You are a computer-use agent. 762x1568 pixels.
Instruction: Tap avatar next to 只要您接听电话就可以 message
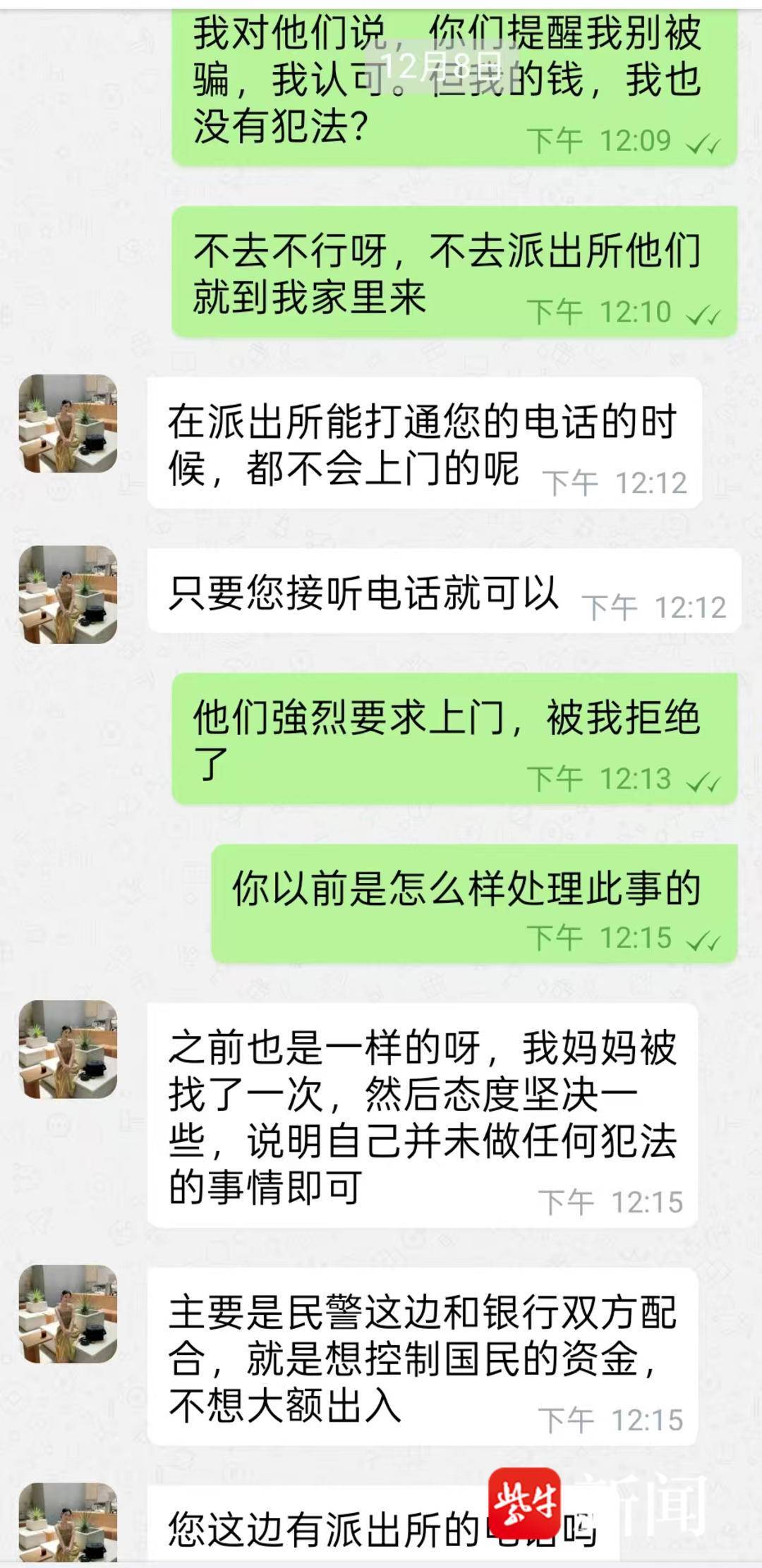(x=68, y=594)
